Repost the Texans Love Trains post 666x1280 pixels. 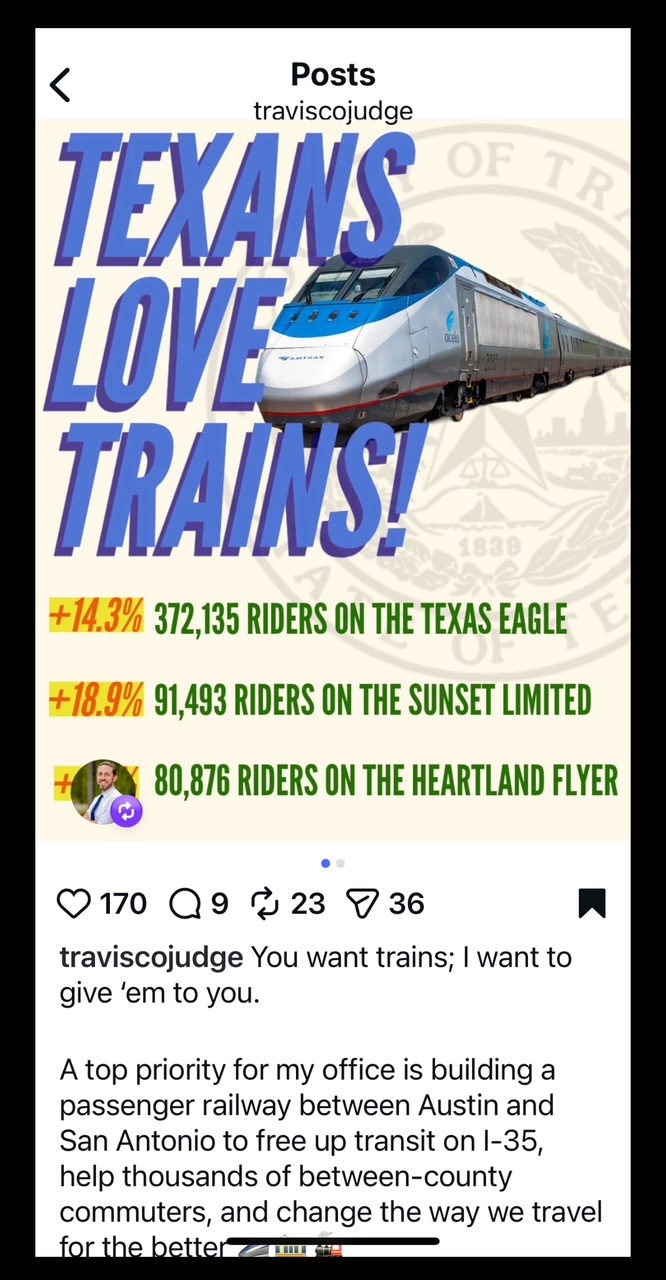point(265,904)
